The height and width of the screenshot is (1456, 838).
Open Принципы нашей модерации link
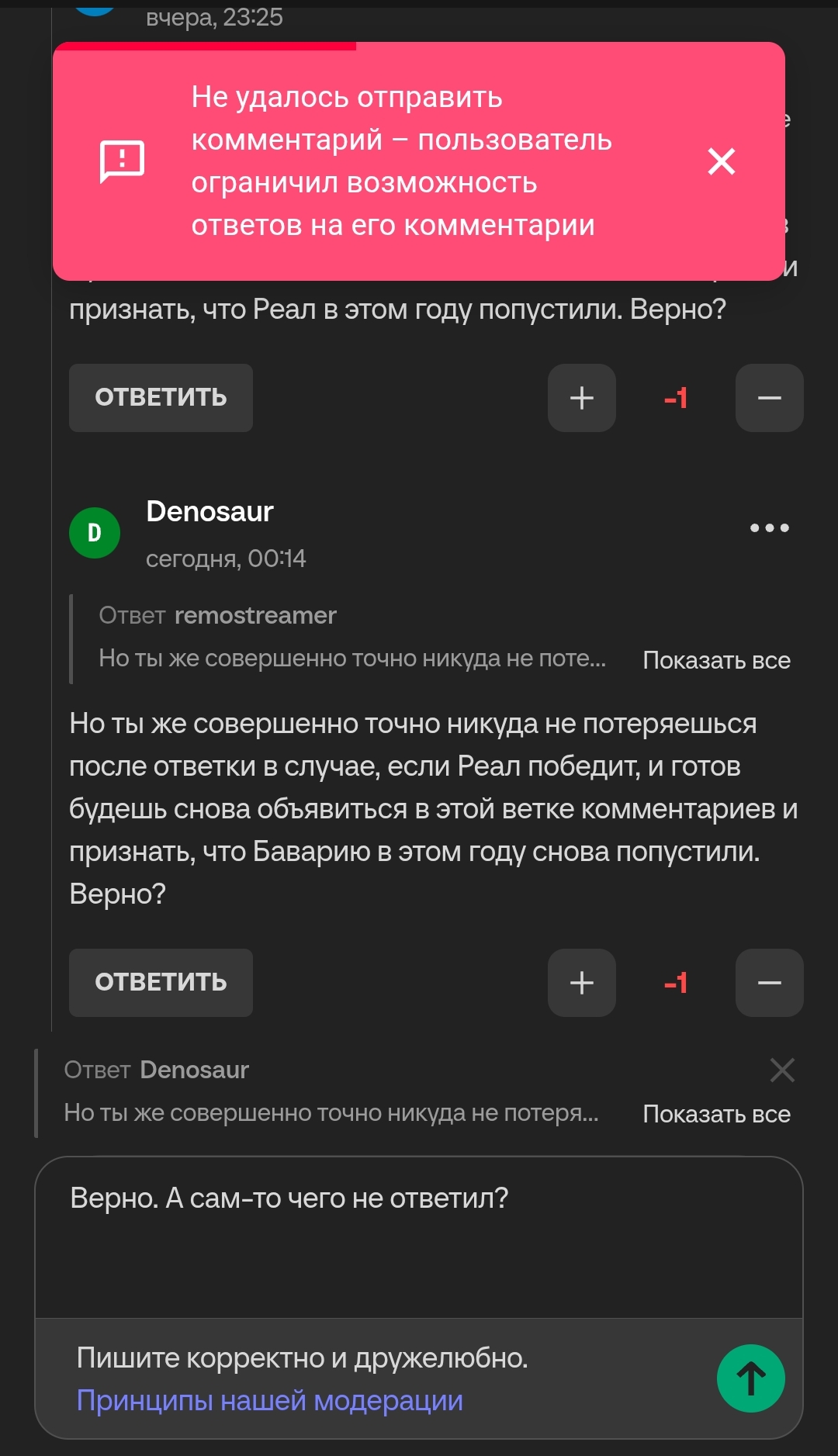click(269, 1401)
